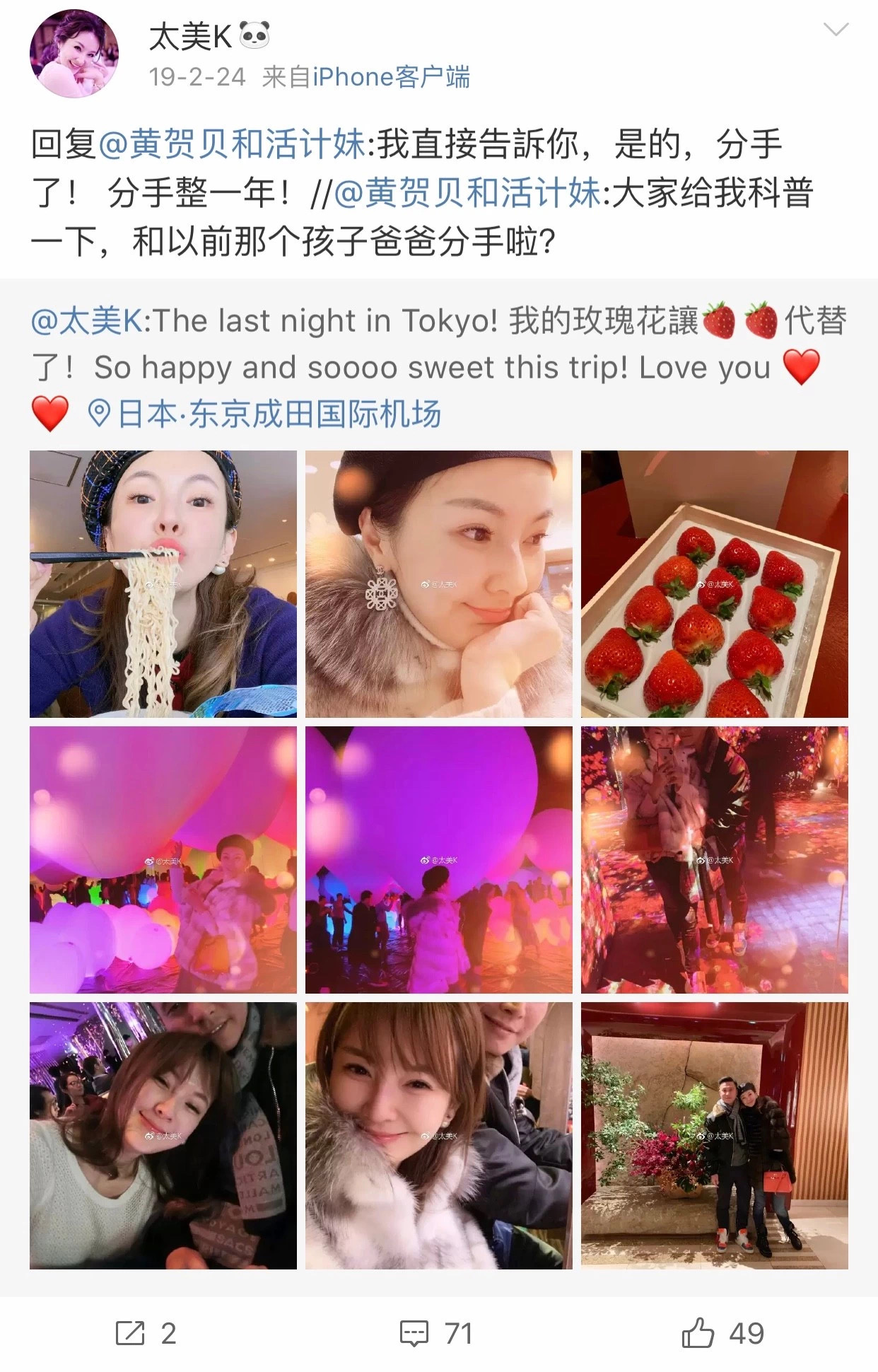Like this post with 49 likes
878x1372 pixels.
pos(722,1333)
